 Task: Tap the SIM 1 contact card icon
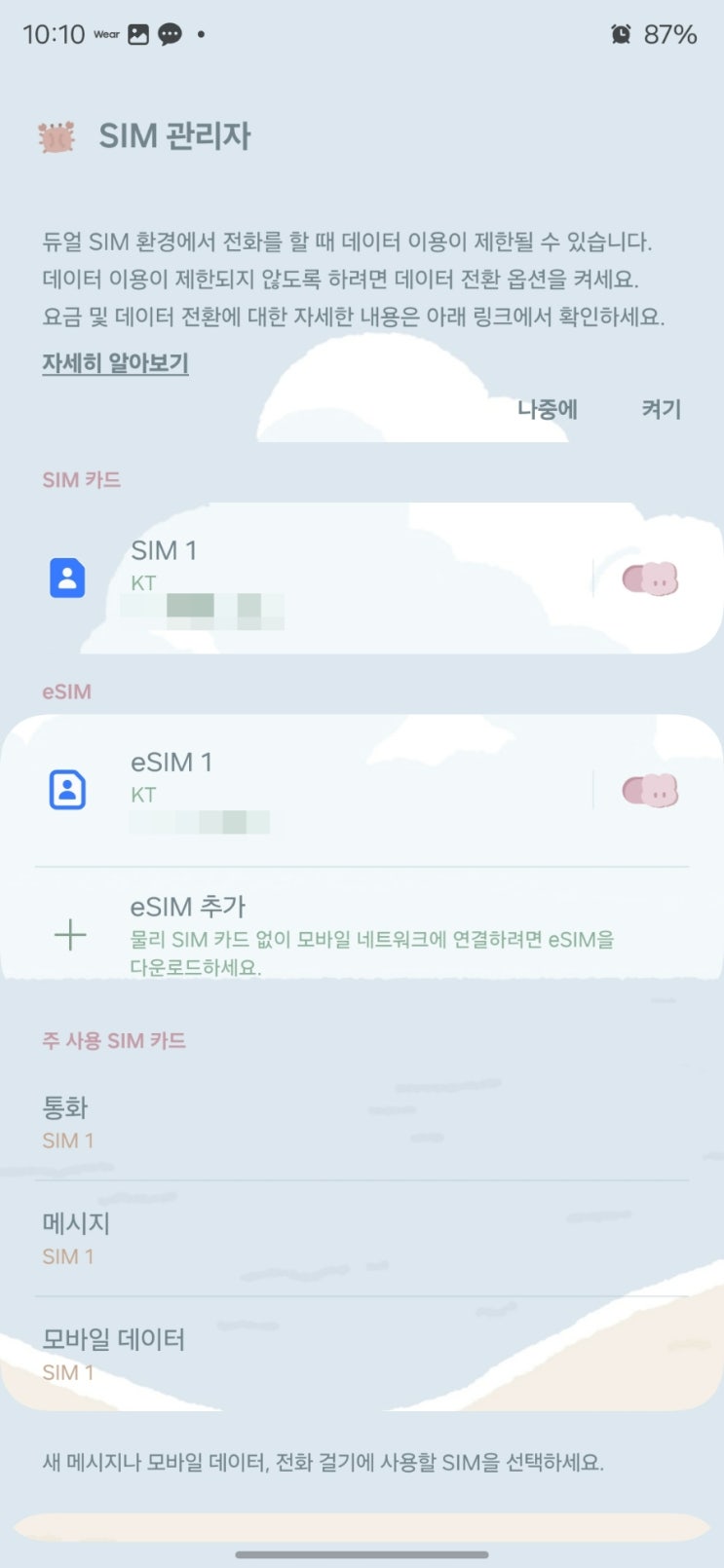click(x=66, y=579)
